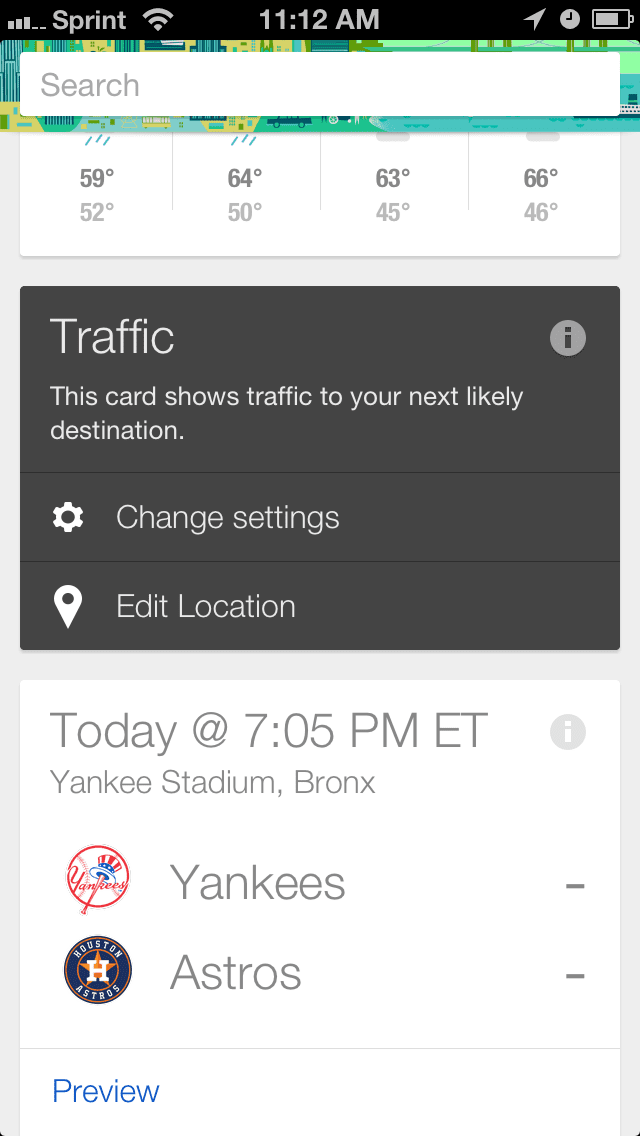Close the Traffic card info panel
This screenshot has width=640, height=1136.
pyautogui.click(x=567, y=338)
